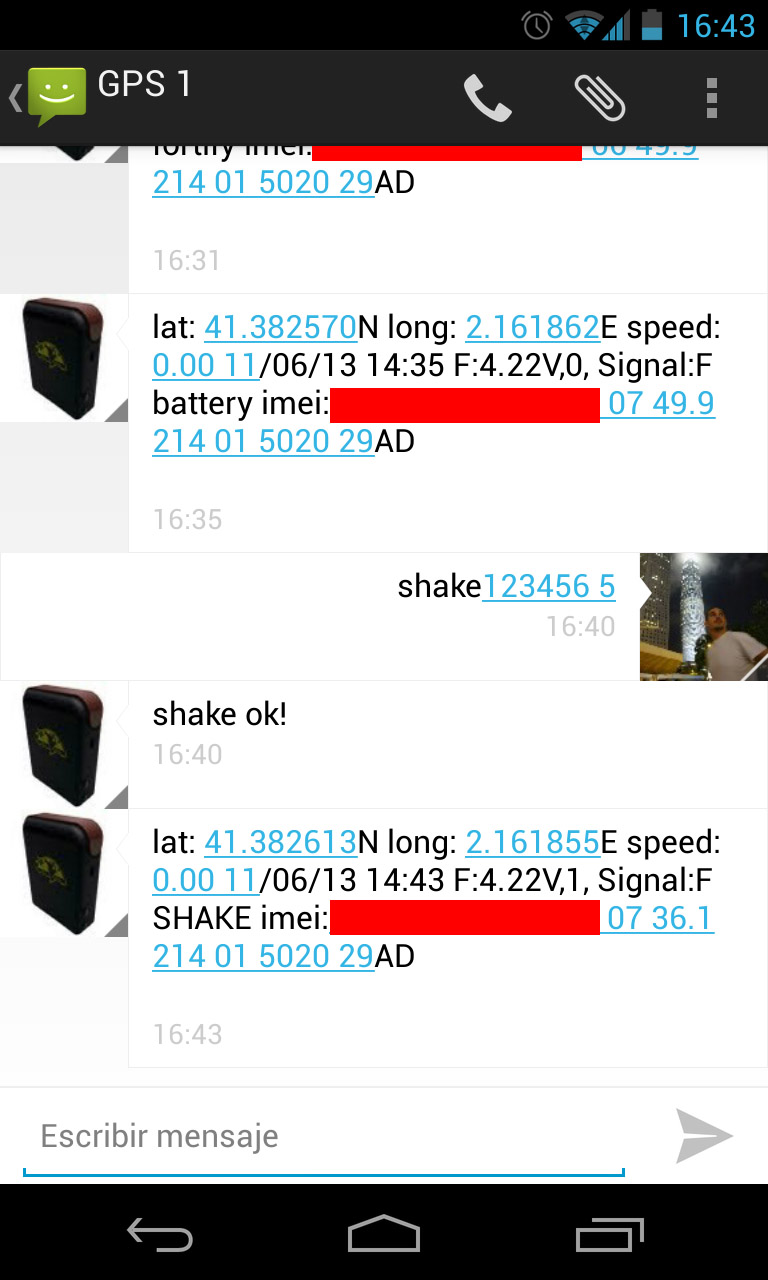Go back via the Messaging app icon
Viewport: 768px width, 1280px height.
[x=48, y=96]
